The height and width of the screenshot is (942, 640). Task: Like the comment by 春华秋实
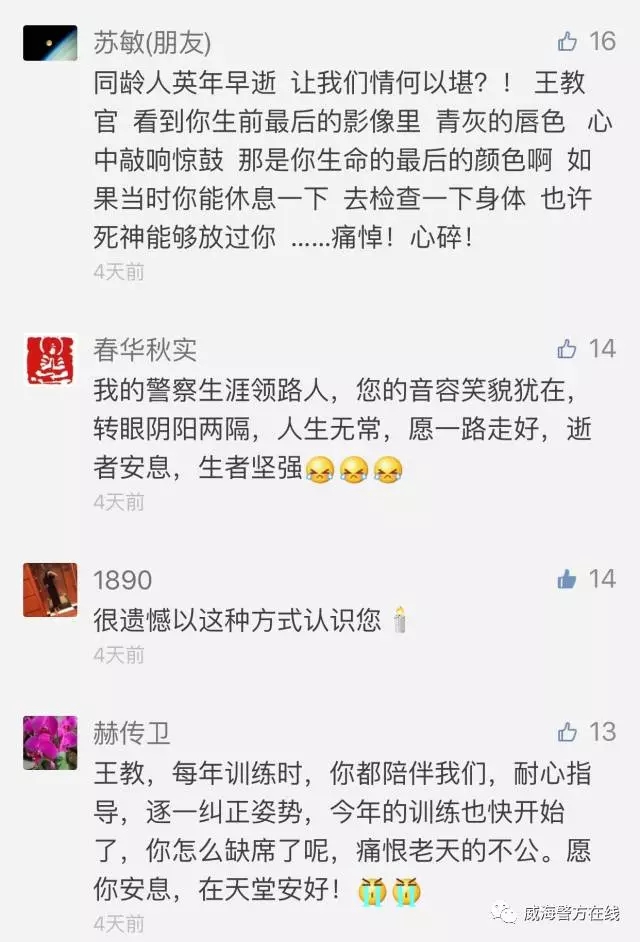(x=568, y=349)
